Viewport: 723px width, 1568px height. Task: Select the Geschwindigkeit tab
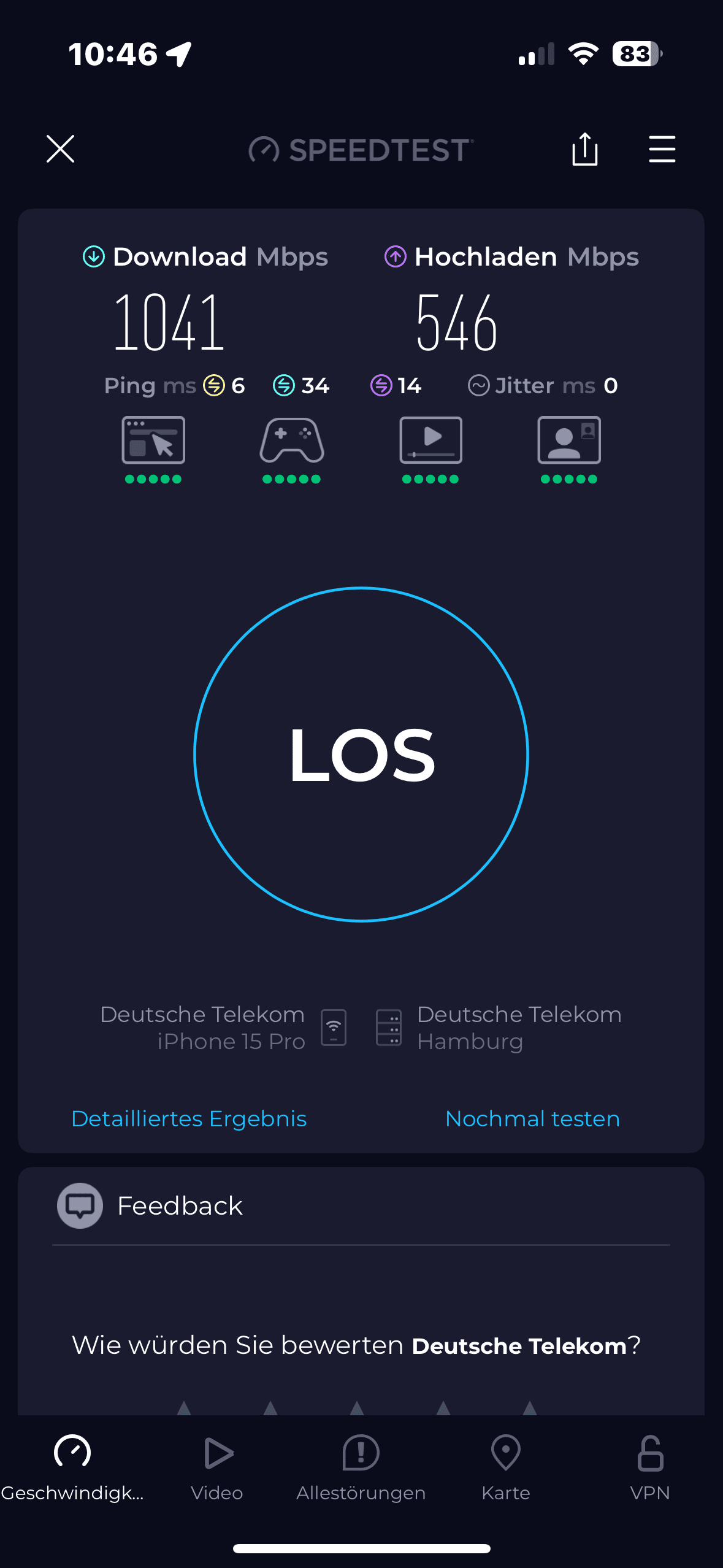click(72, 1466)
